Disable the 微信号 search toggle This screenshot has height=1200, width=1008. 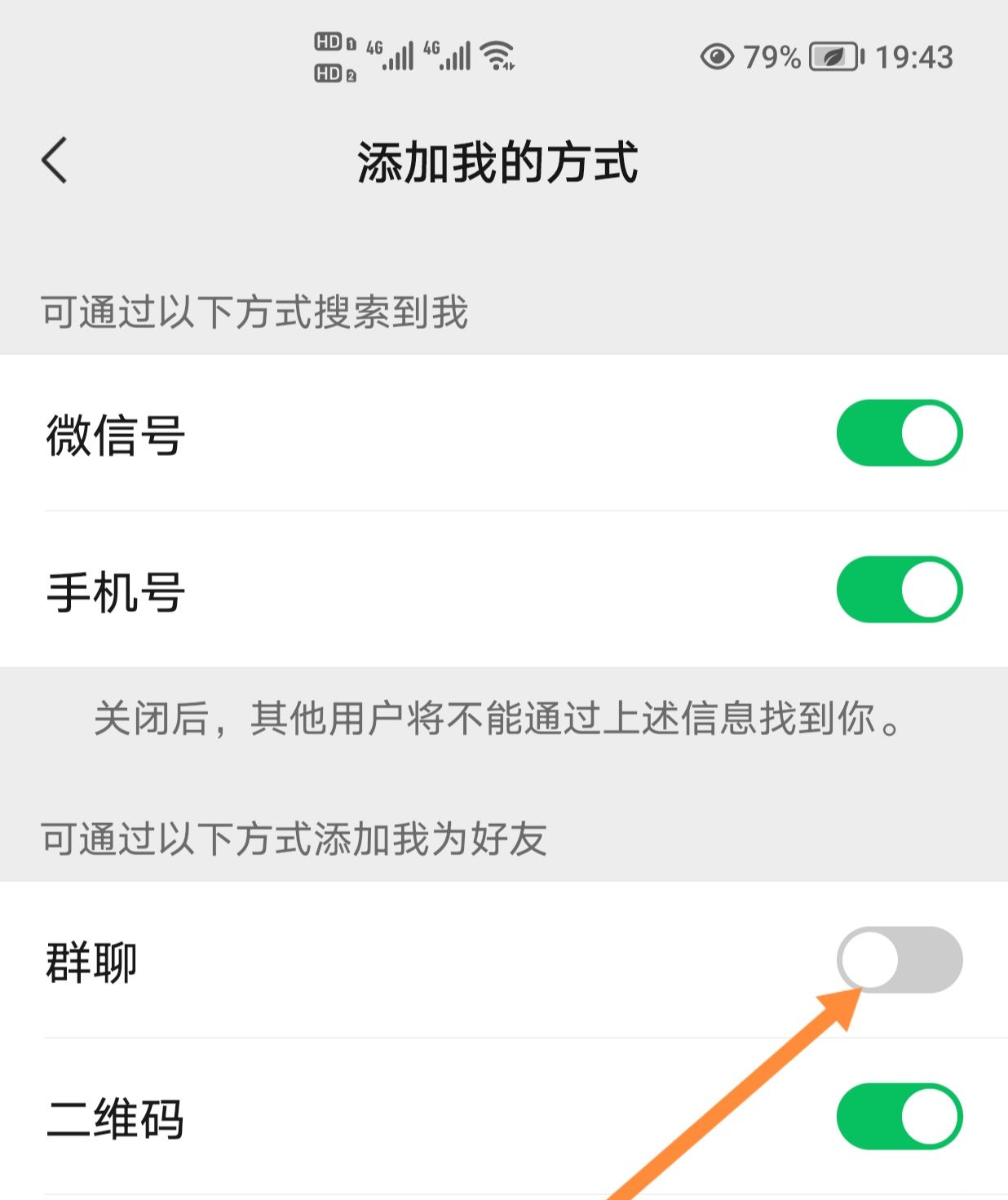901,433
